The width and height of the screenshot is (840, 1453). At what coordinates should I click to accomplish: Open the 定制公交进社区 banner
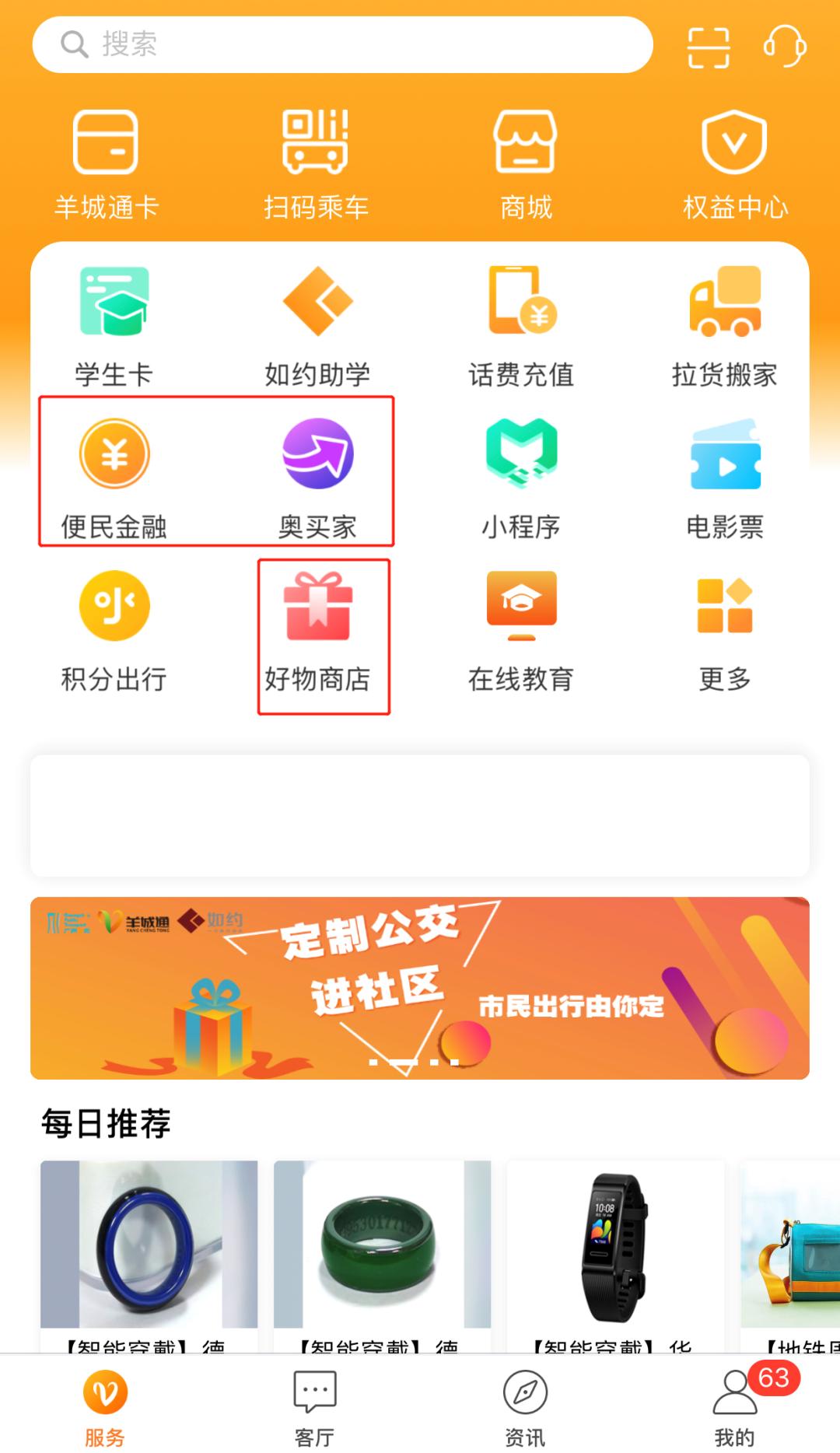pyautogui.click(x=420, y=988)
